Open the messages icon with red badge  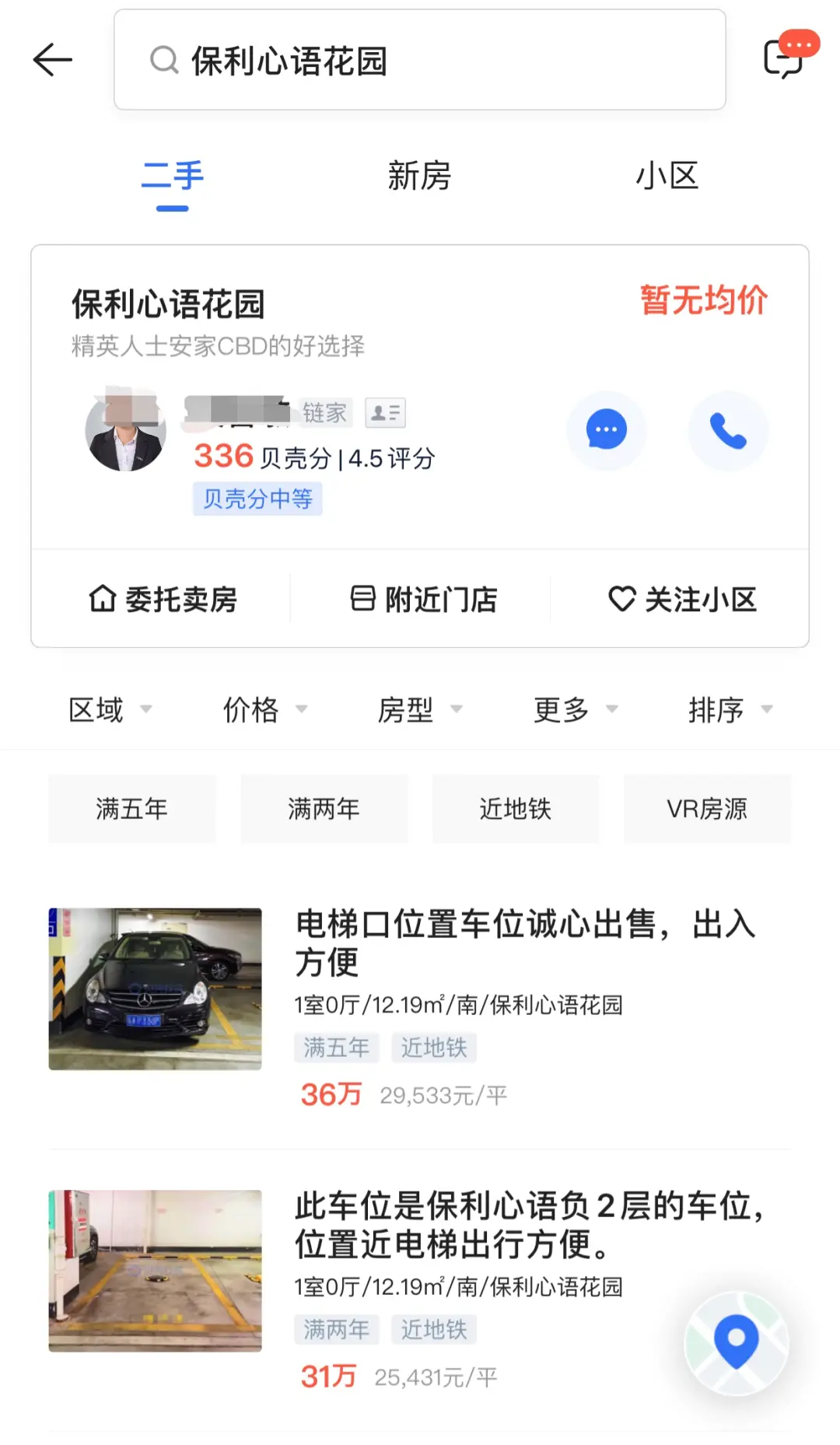pos(786,57)
